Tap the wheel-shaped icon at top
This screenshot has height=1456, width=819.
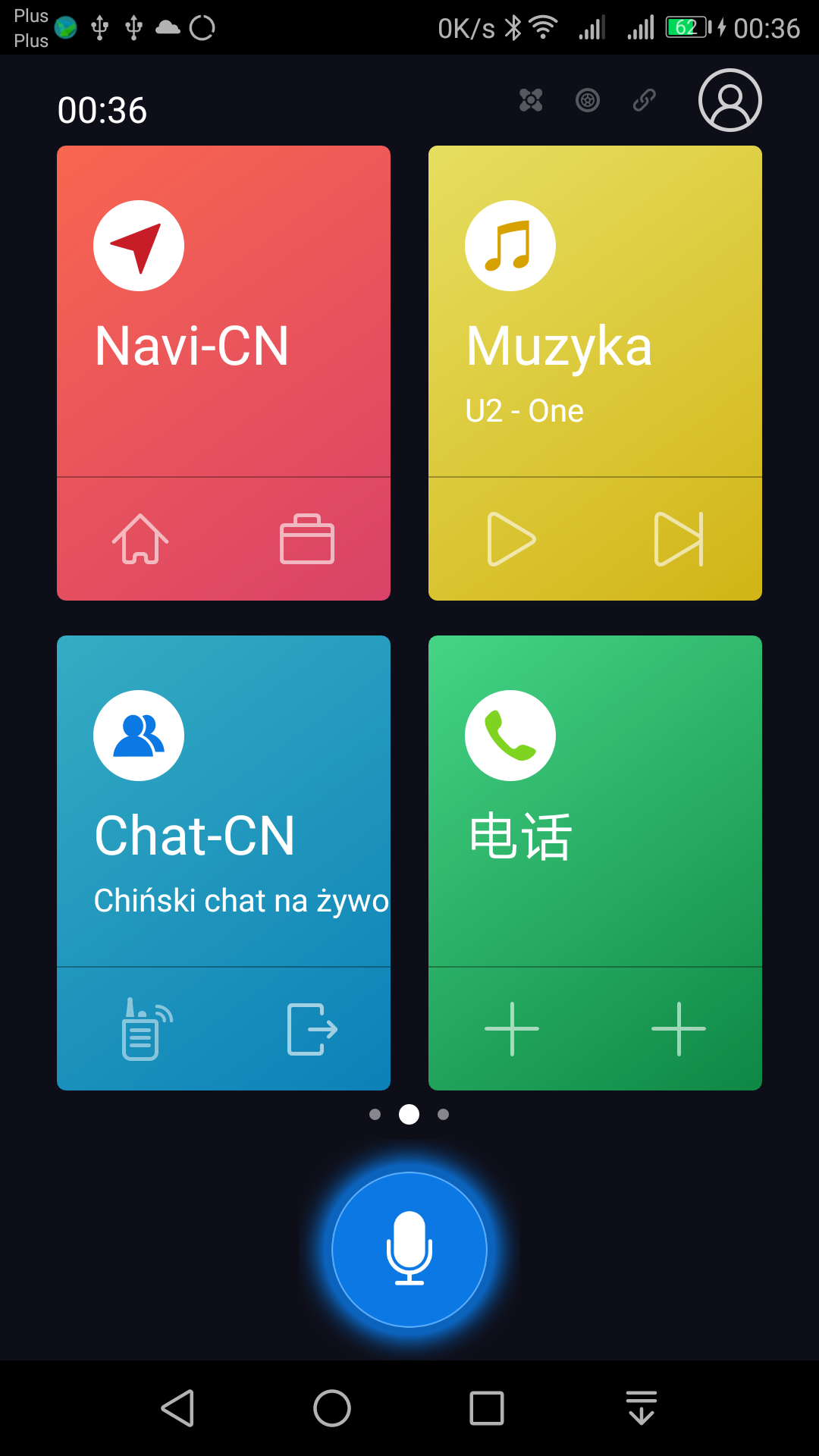coord(588,100)
